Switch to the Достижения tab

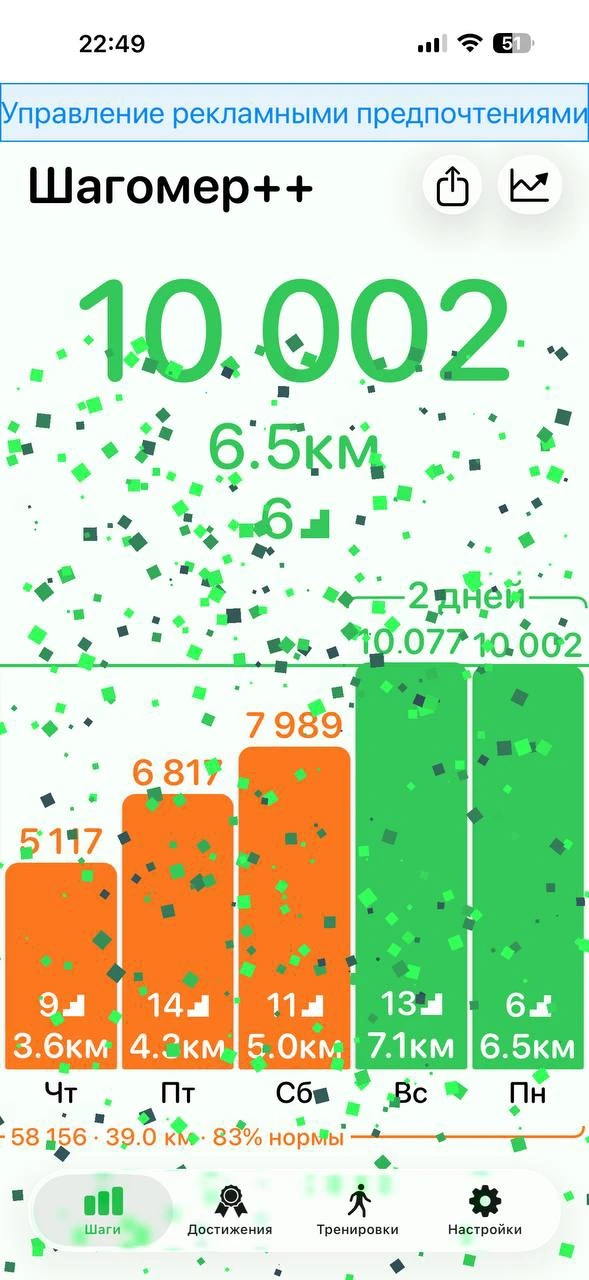click(x=229, y=1211)
